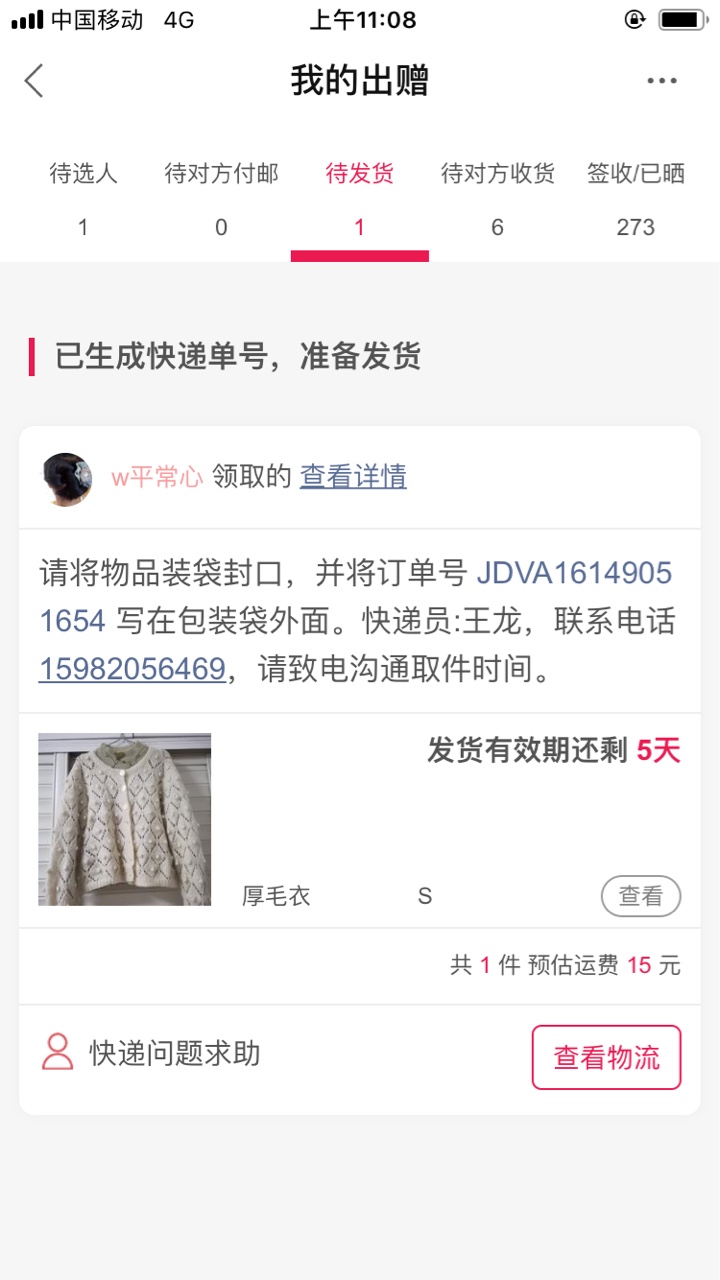Open the three-dot overflow menu

661,81
